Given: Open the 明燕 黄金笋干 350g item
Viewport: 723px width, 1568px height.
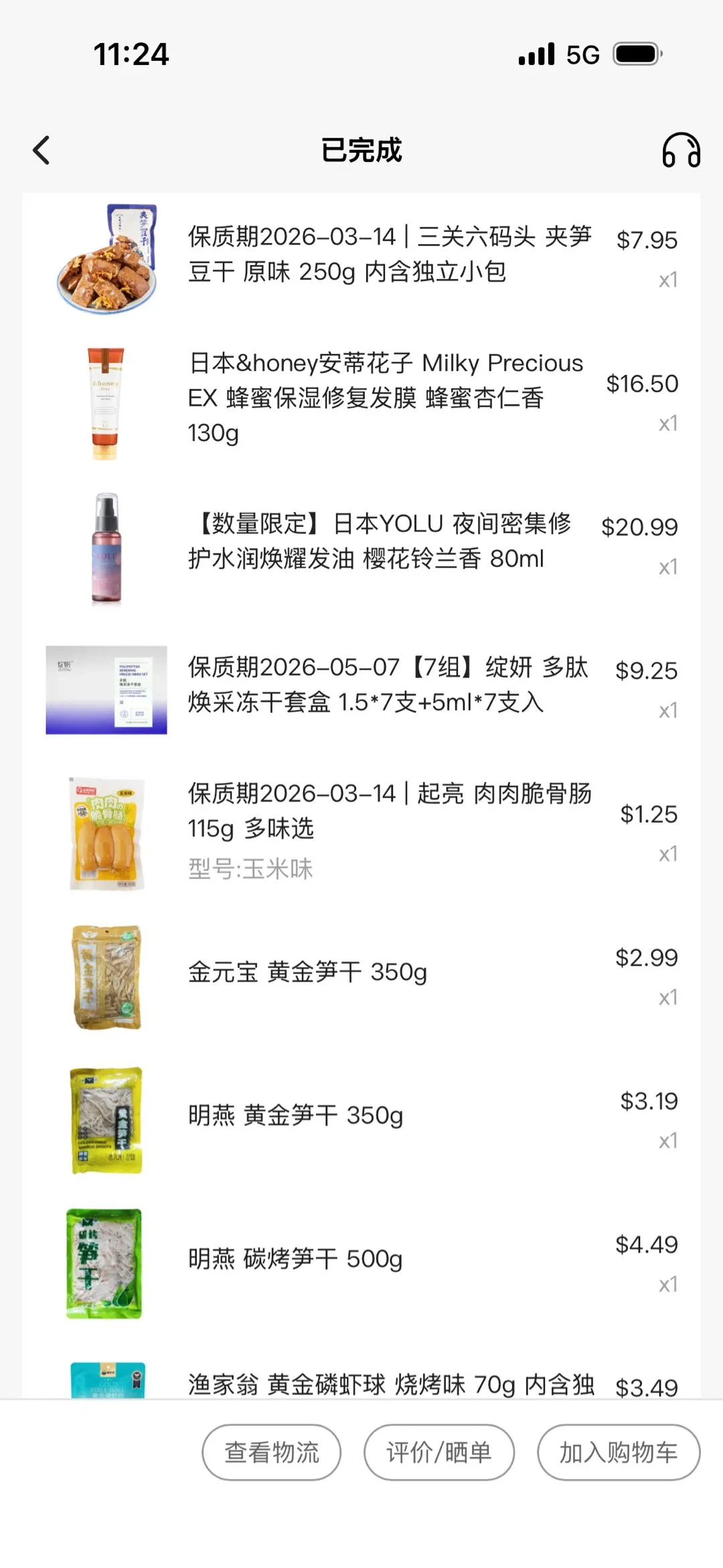Looking at the screenshot, I should click(295, 1115).
